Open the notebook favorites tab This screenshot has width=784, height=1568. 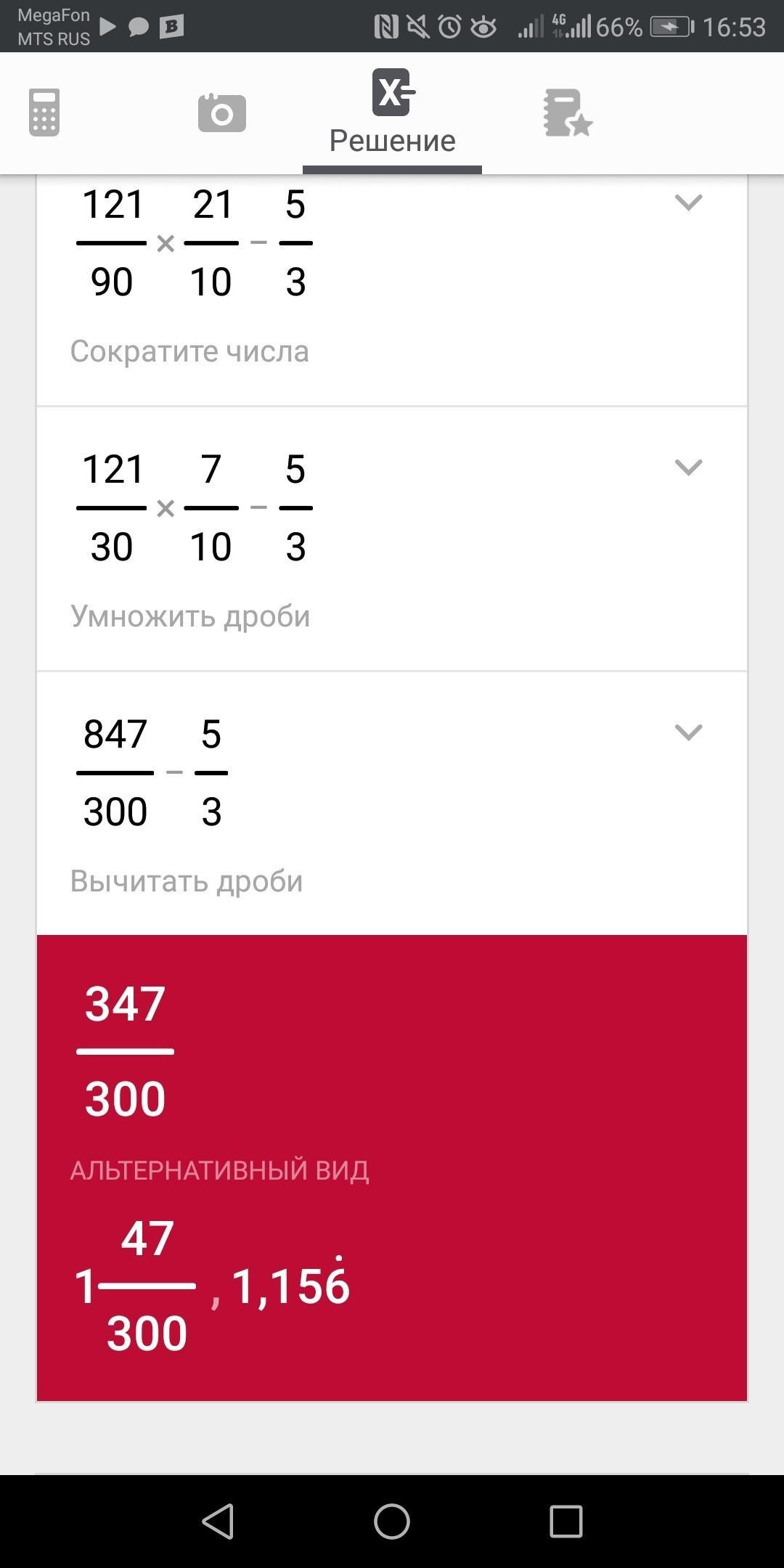[568, 113]
